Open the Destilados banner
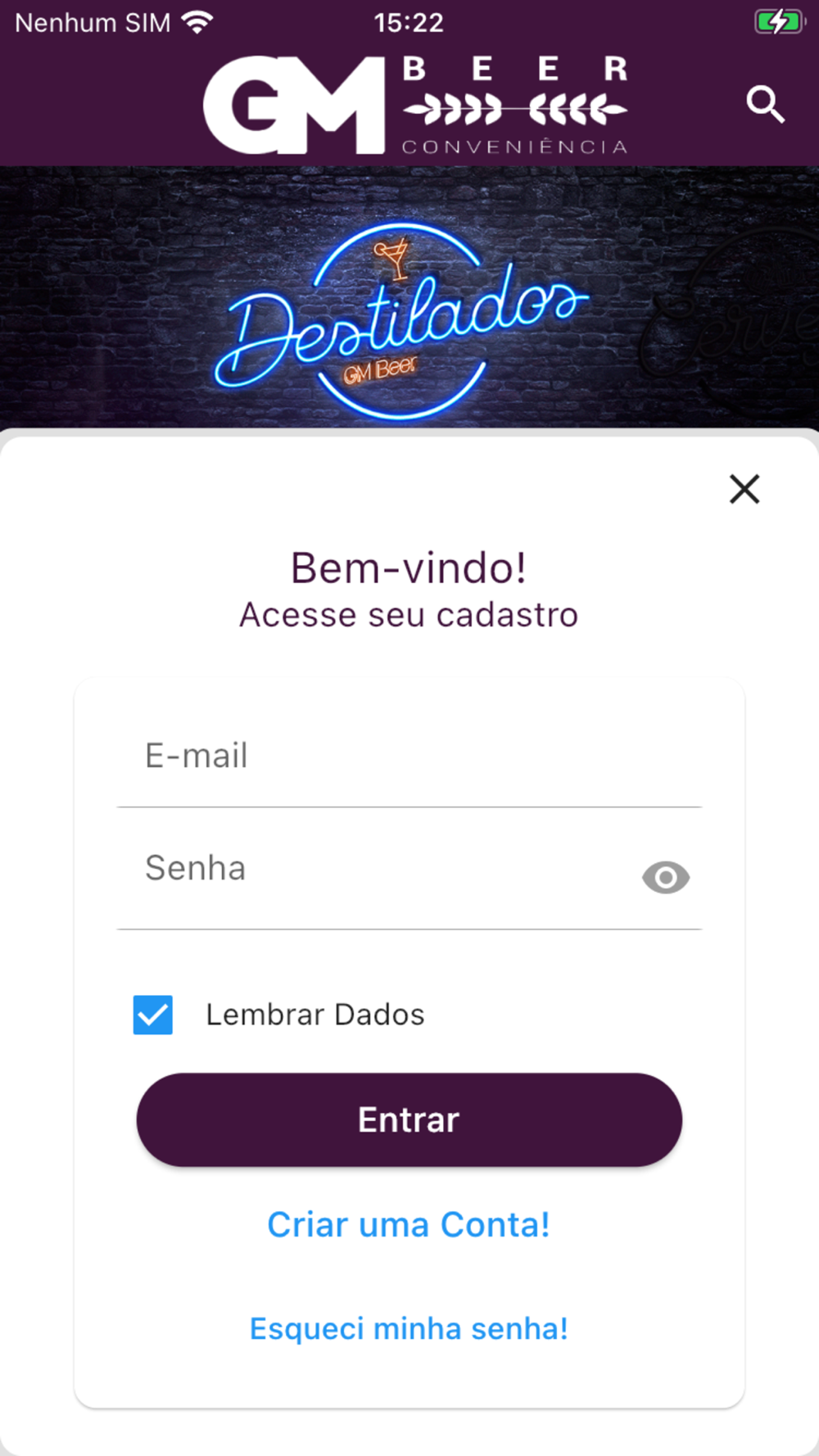This screenshot has width=819, height=1456. tap(401, 319)
